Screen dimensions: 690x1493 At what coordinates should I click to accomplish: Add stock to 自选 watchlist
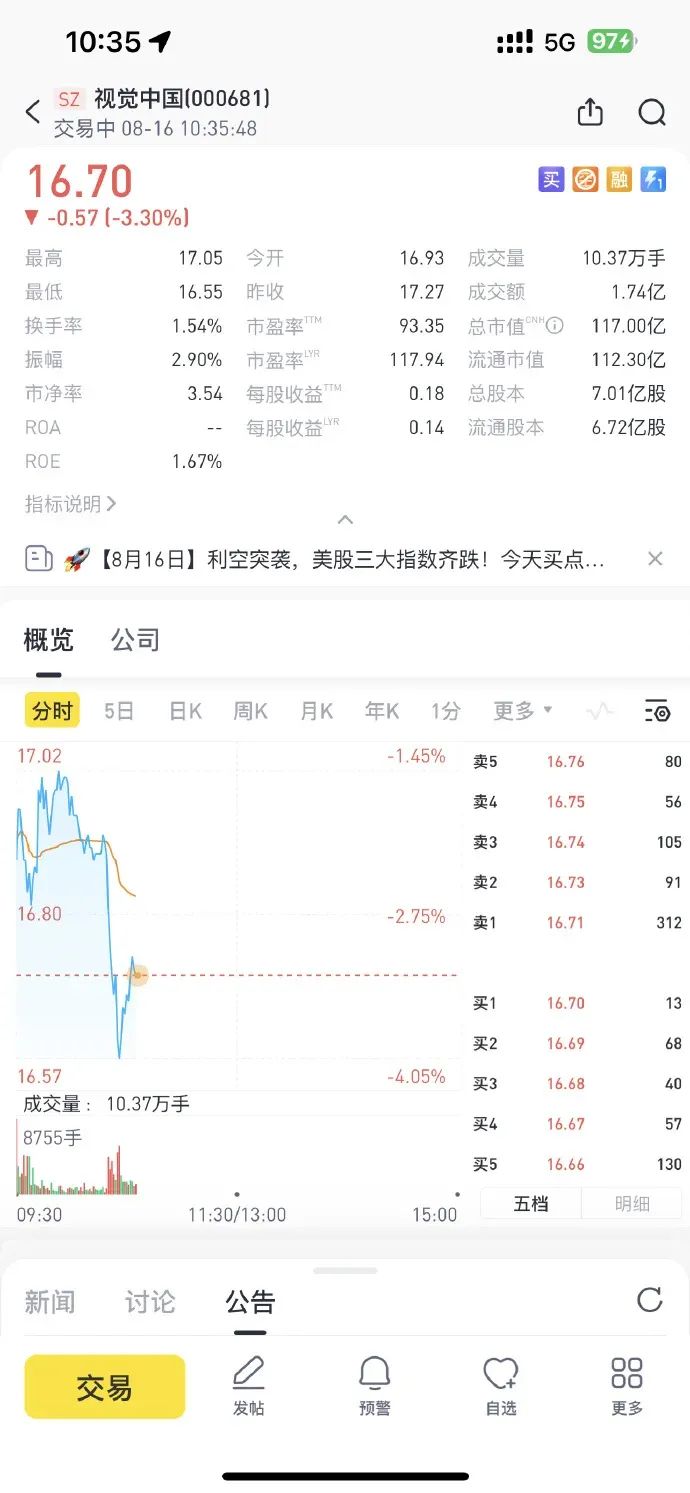pos(500,1386)
